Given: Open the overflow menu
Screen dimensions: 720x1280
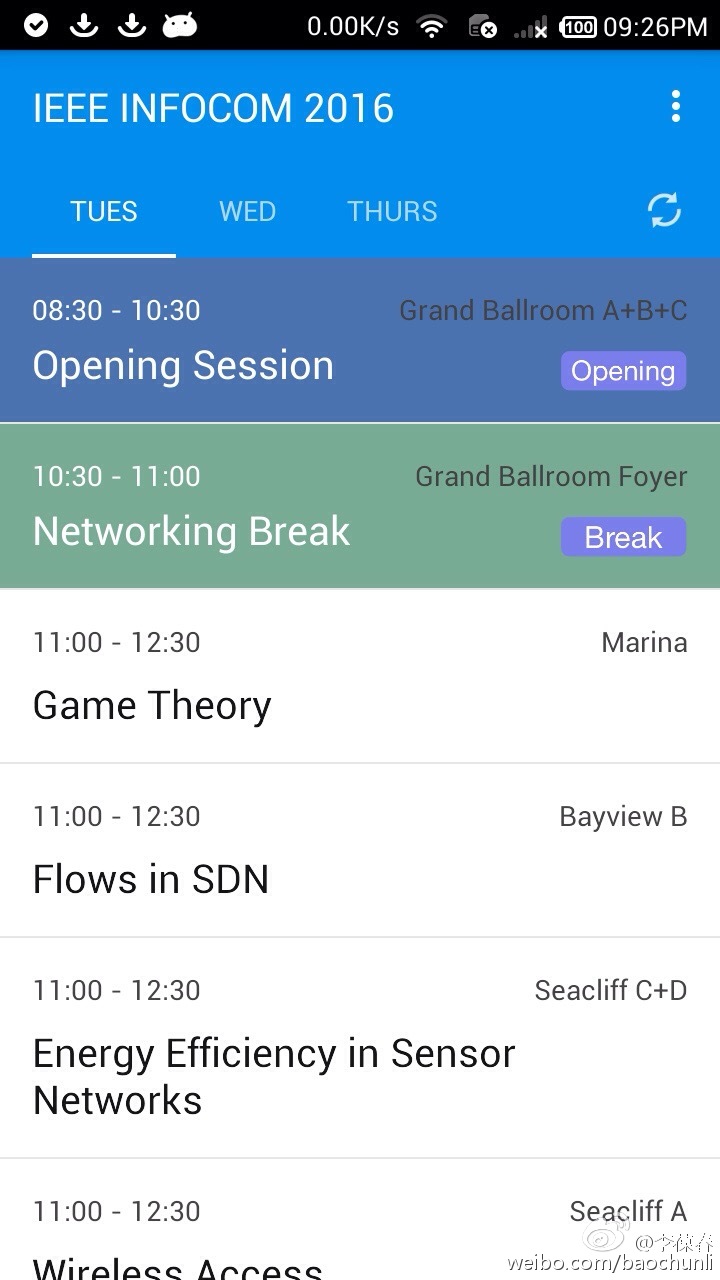Looking at the screenshot, I should 676,107.
